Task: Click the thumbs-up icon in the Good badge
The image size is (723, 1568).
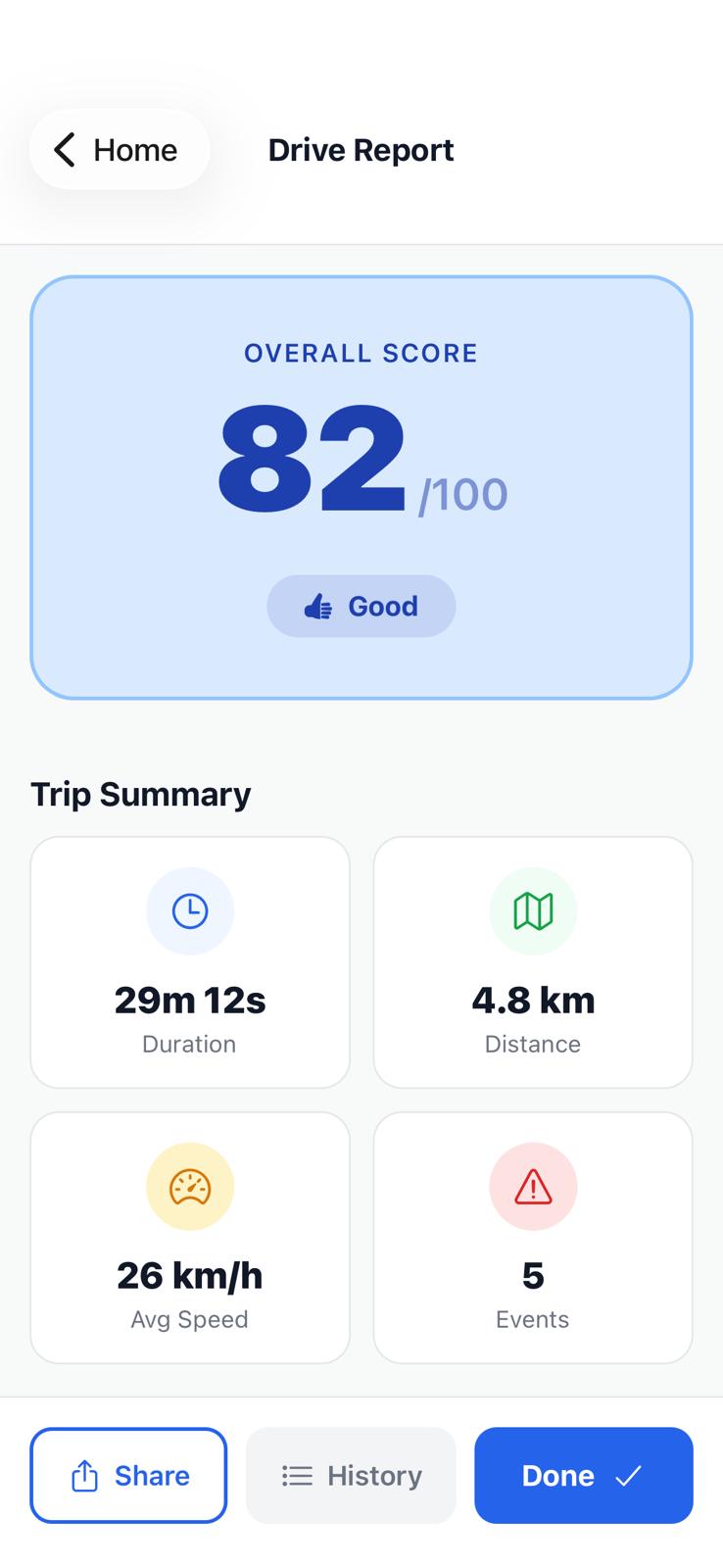Action: 318,606
